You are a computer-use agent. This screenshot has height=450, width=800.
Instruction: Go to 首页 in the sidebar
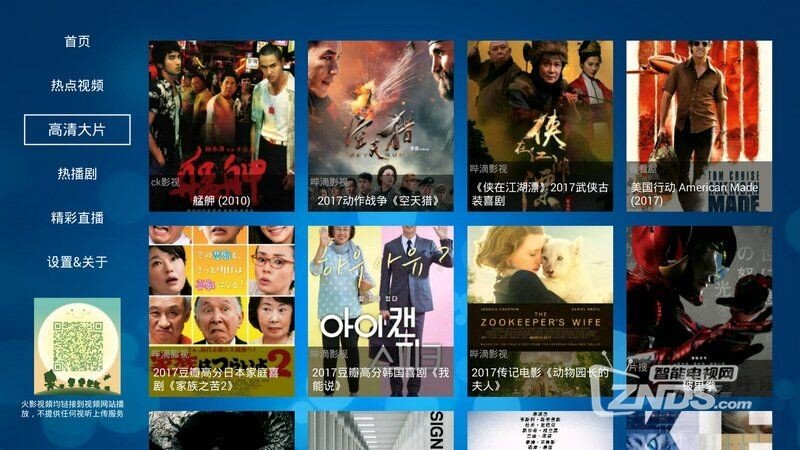coord(77,42)
